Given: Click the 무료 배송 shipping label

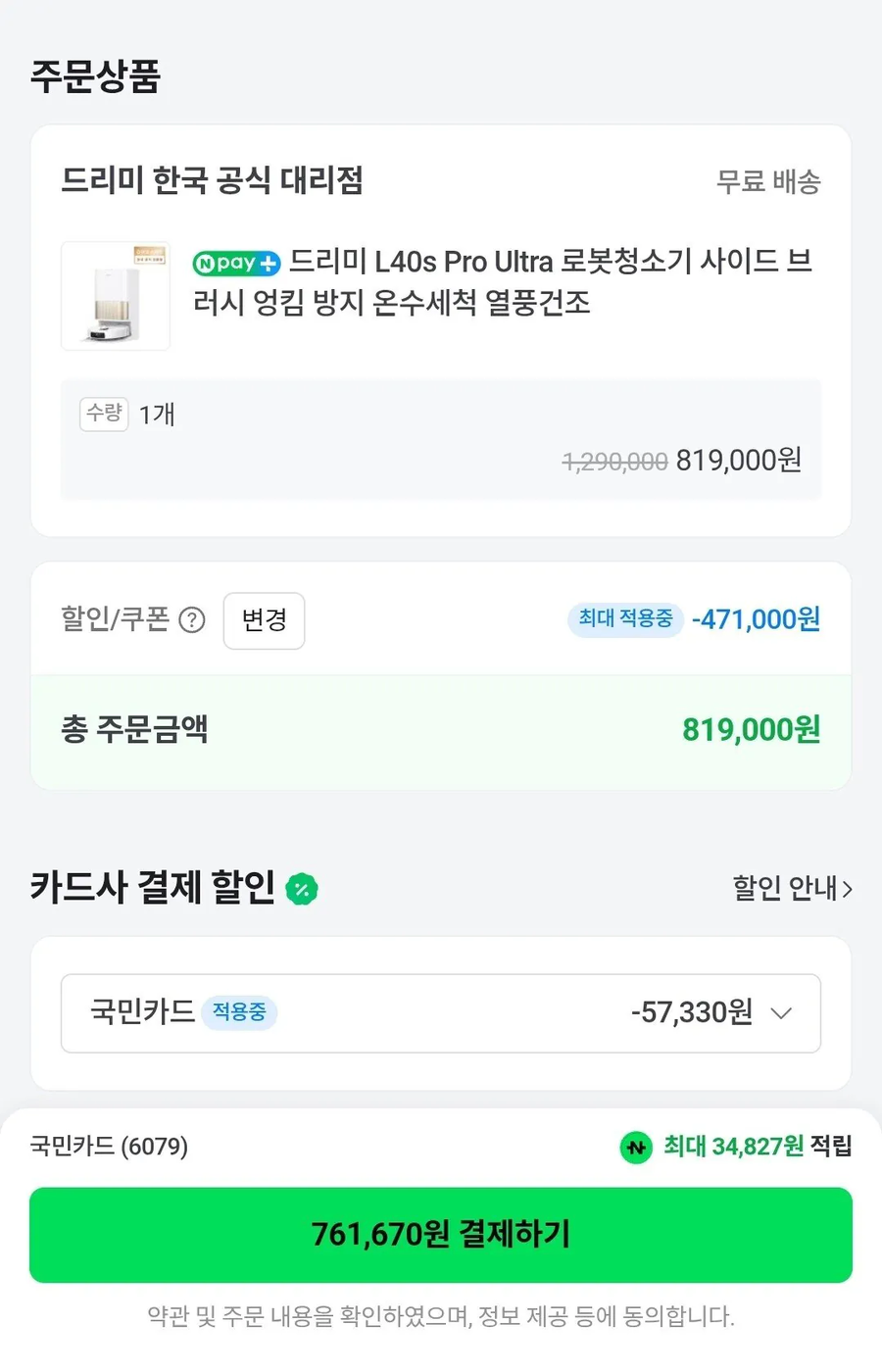Looking at the screenshot, I should point(769,181).
